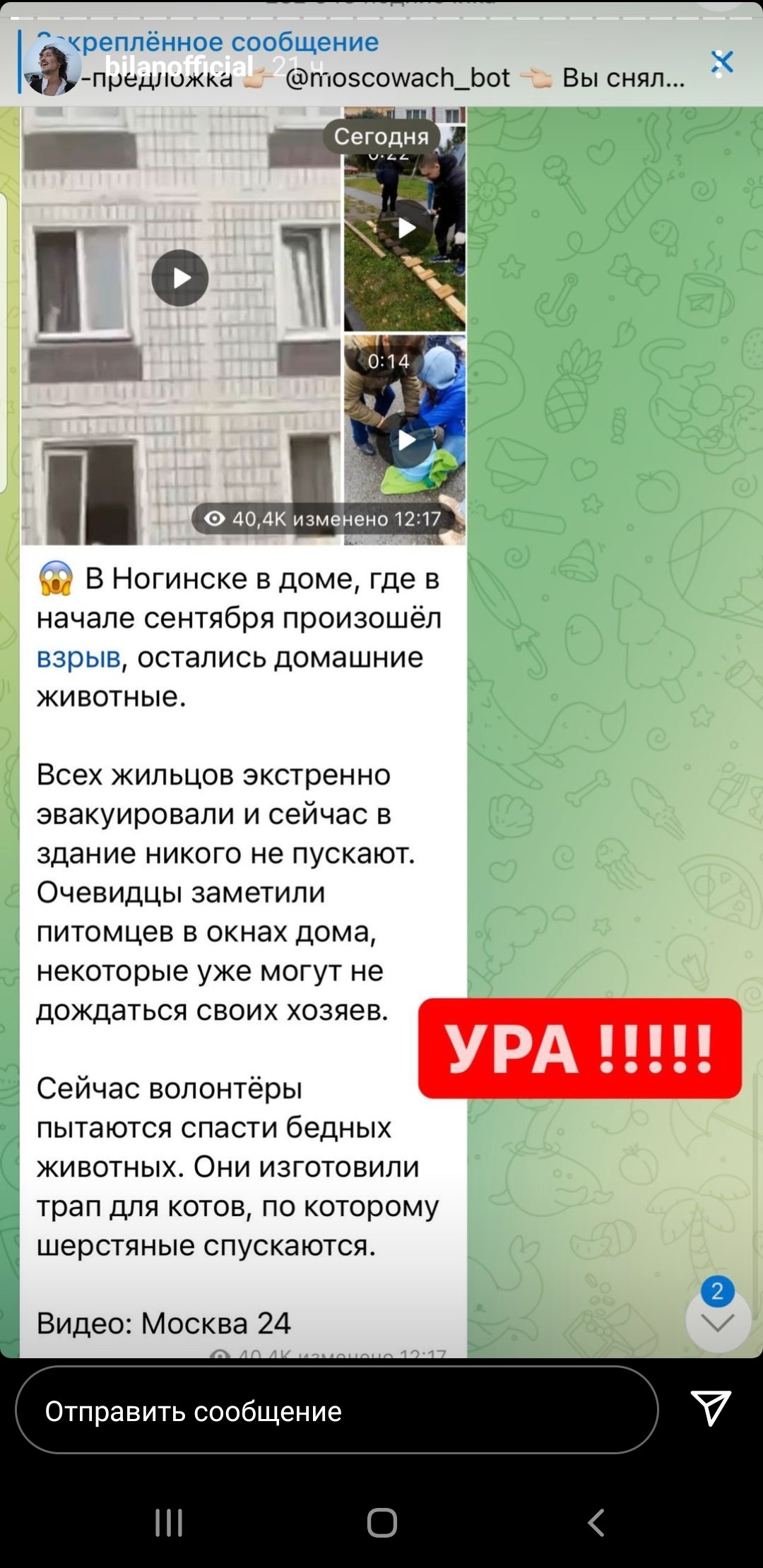Image resolution: width=763 pixels, height=1568 pixels.
Task: Open bilanofficial's profile picture
Action: (52, 66)
